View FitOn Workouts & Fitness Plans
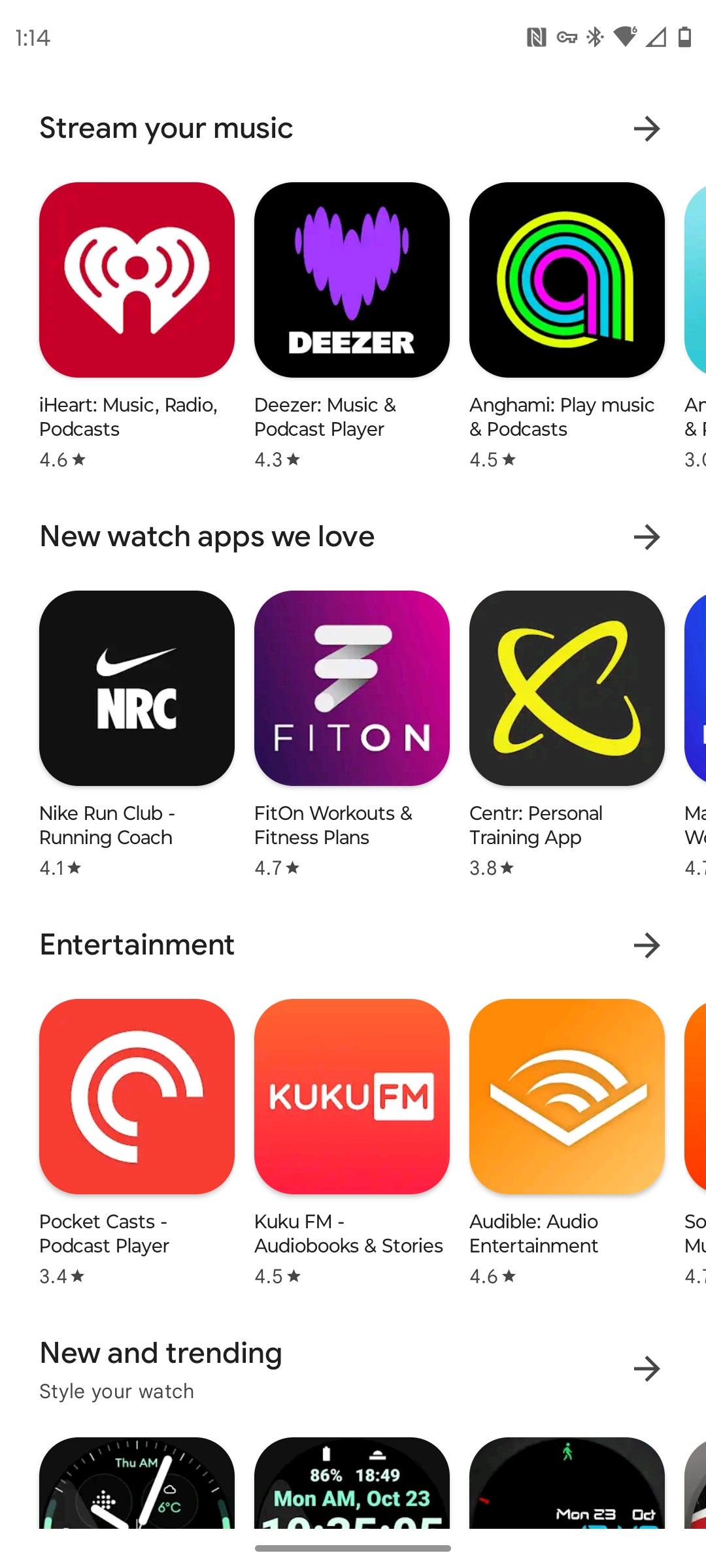 tap(352, 688)
